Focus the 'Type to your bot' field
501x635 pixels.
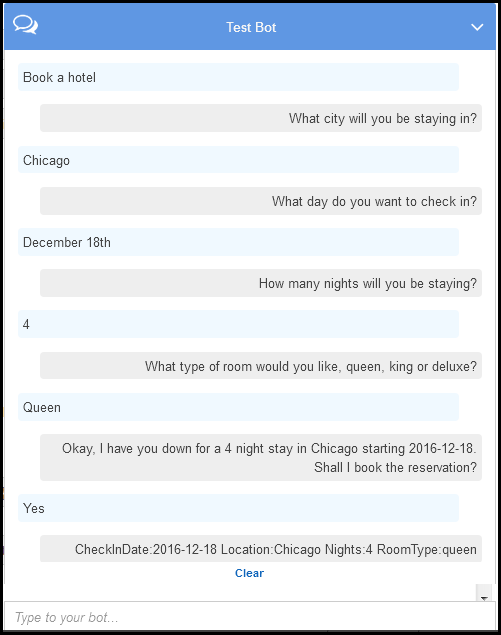click(x=250, y=617)
